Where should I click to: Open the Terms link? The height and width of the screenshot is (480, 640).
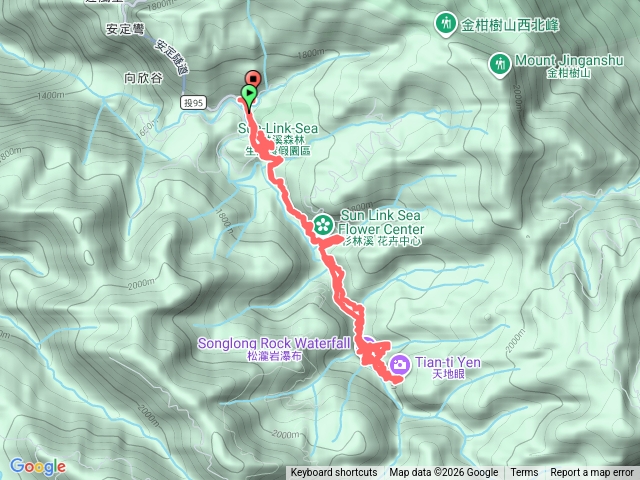(524, 473)
